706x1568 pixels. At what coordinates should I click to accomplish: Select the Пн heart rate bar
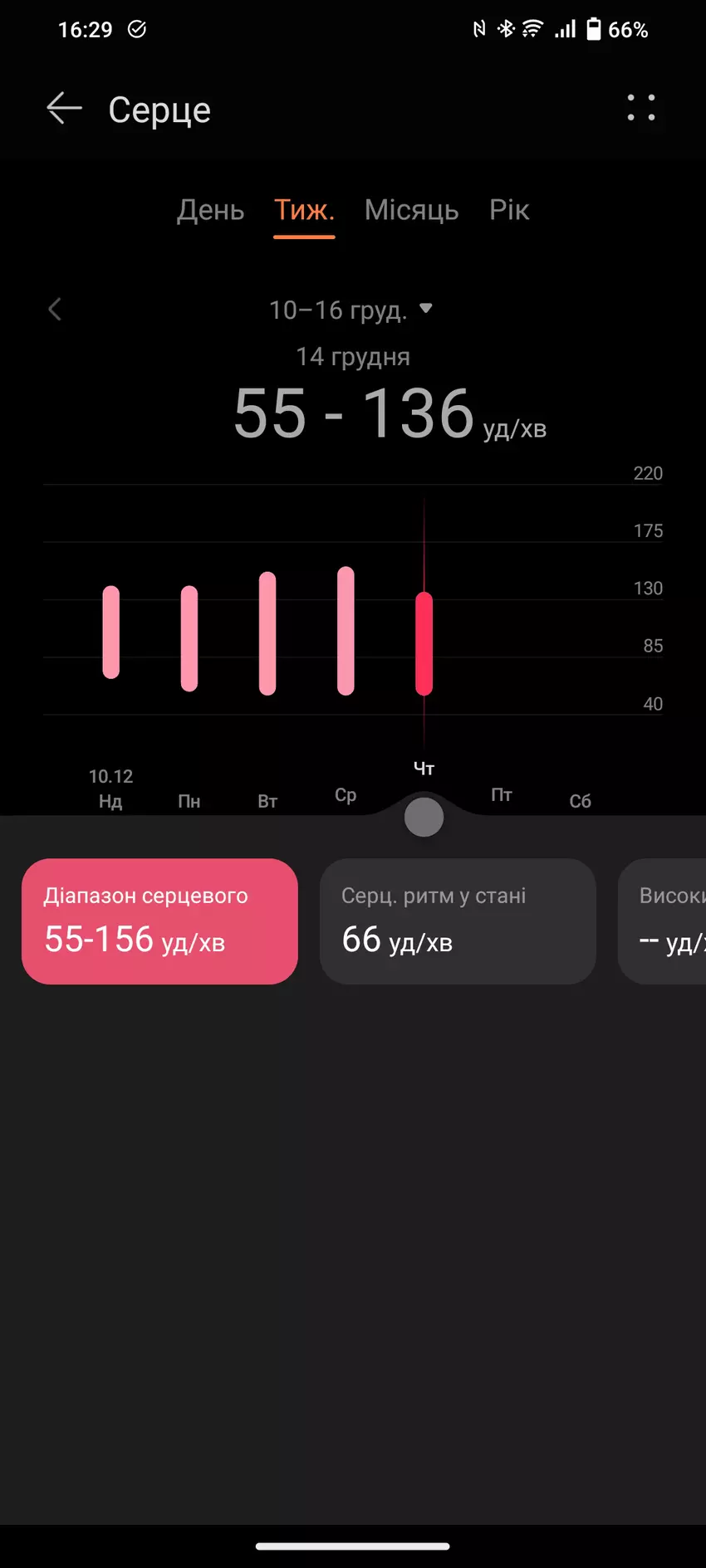[x=189, y=637]
